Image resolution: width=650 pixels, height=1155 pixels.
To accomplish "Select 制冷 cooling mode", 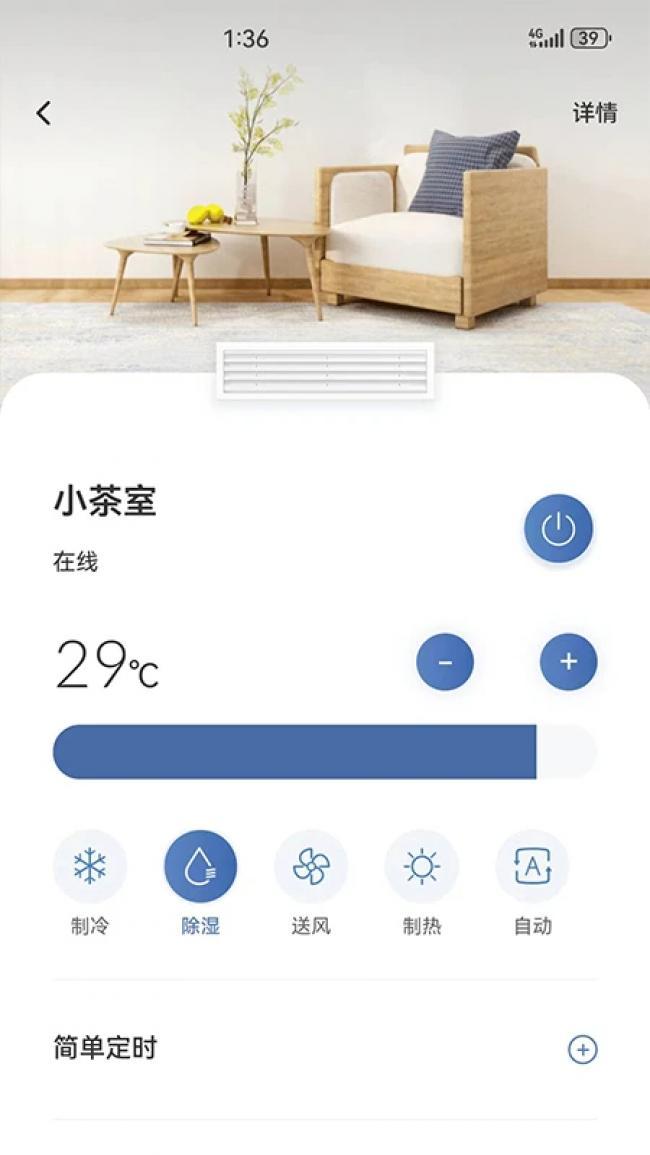I will 90,866.
